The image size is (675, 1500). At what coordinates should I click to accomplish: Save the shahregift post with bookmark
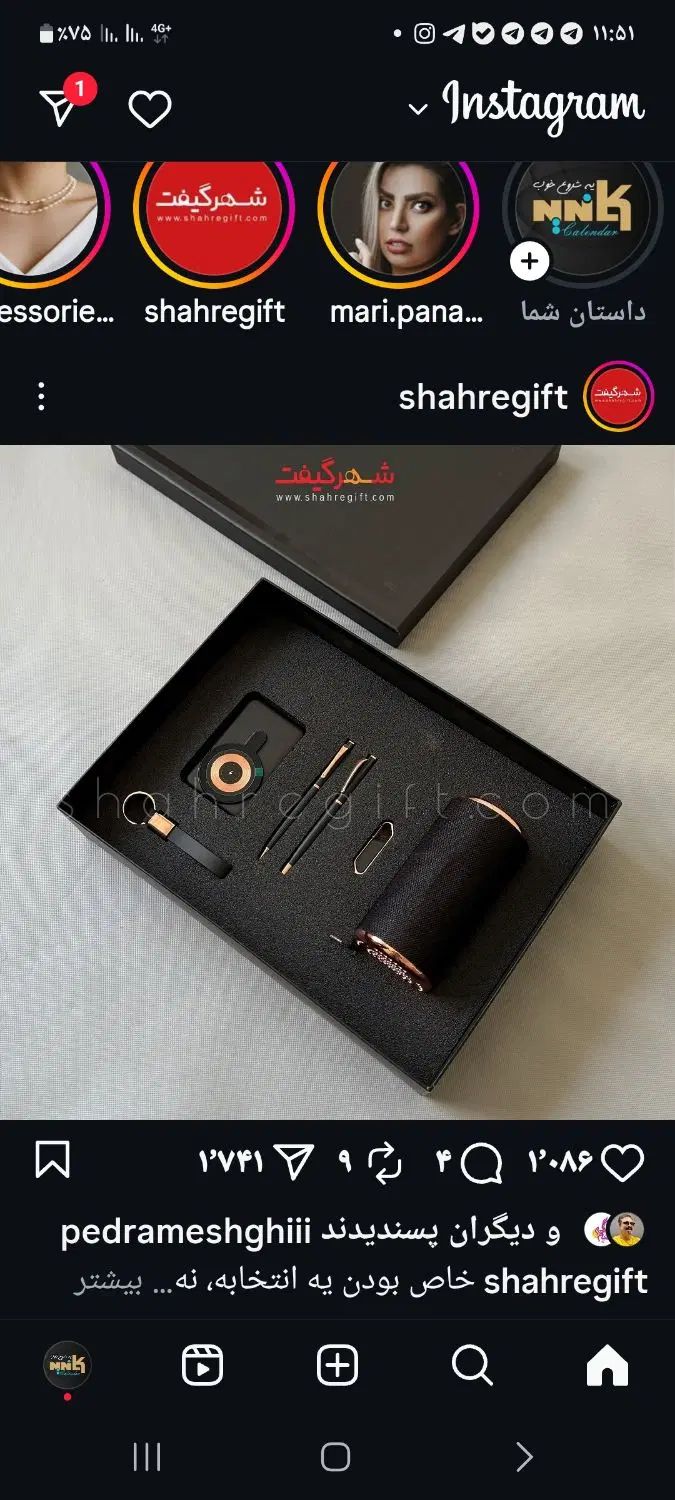tap(52, 1161)
